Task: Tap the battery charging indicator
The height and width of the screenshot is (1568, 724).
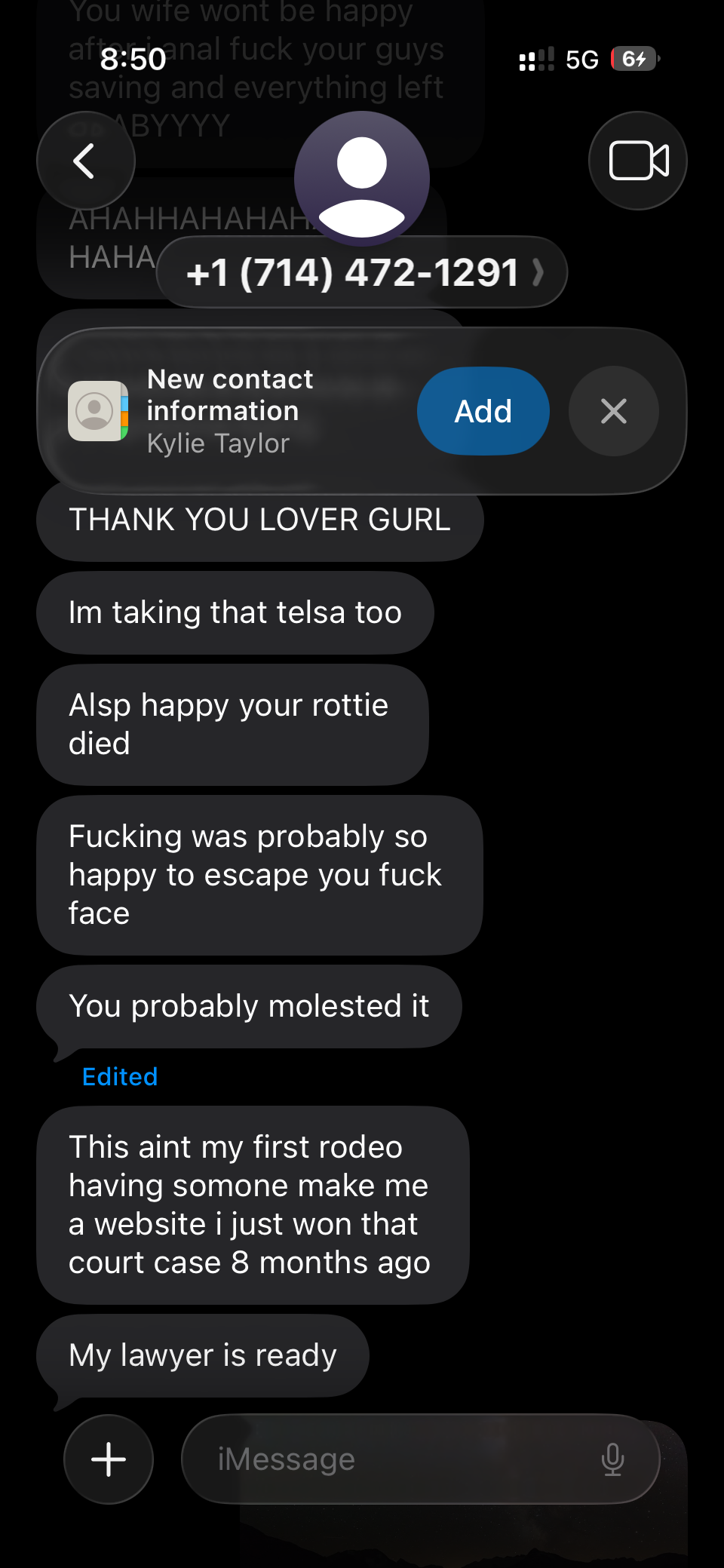Action: tap(632, 60)
